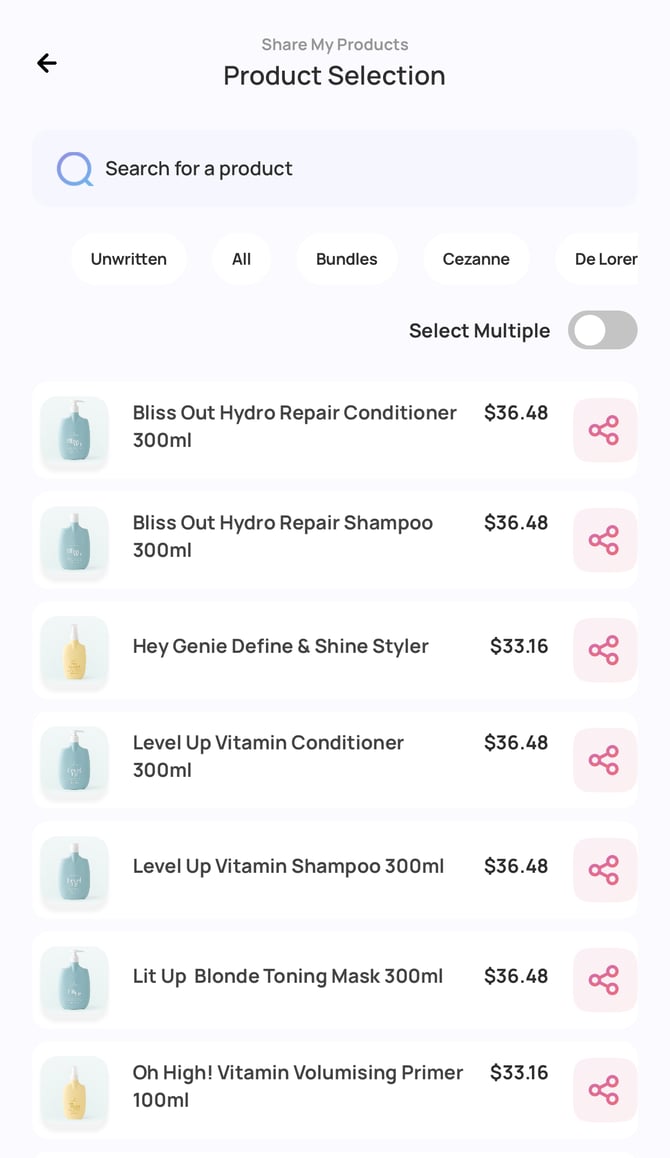Go back using the arrow icon
Viewport: 670px width, 1158px height.
coord(47,63)
